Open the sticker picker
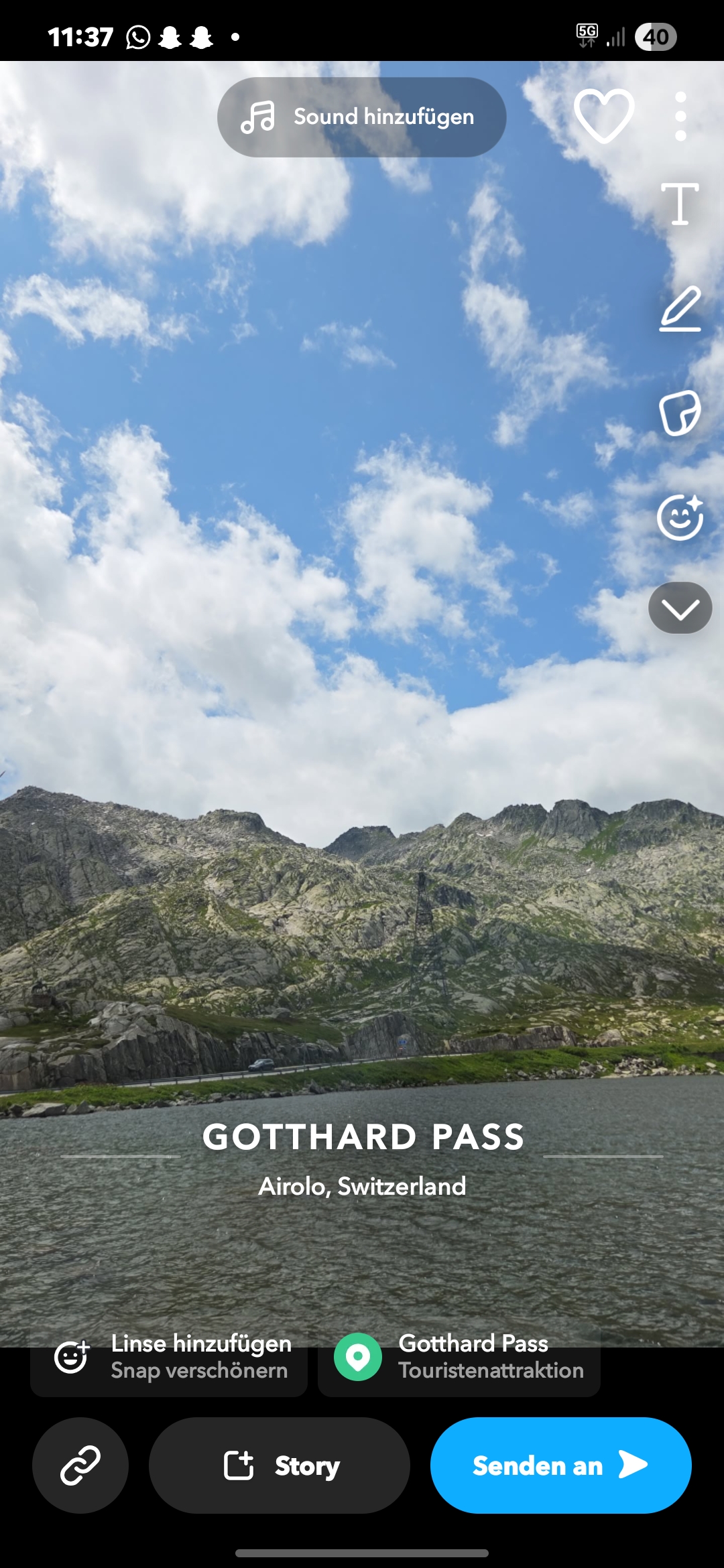Image resolution: width=724 pixels, height=1568 pixels. tap(680, 413)
